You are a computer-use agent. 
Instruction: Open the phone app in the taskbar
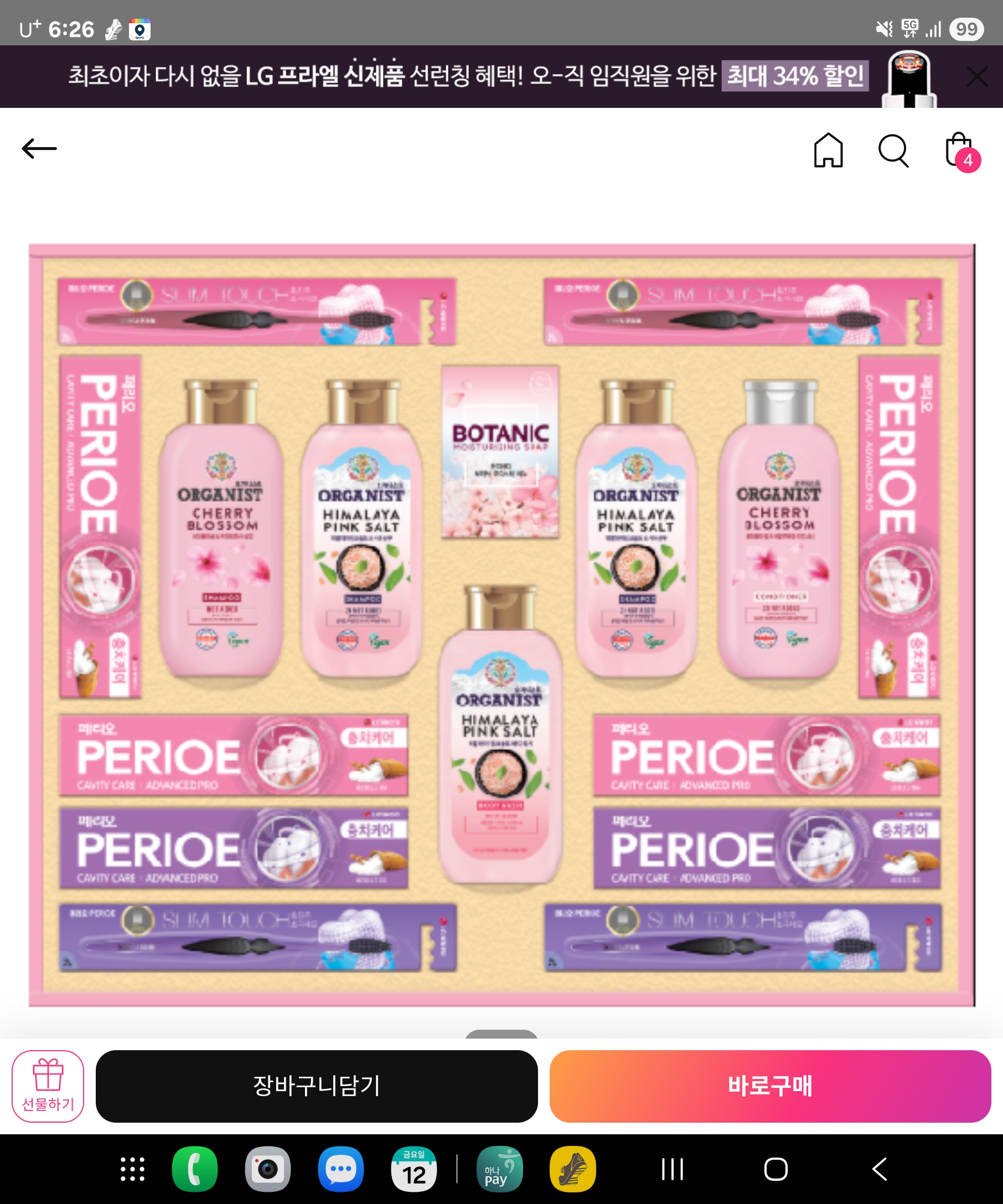(194, 1169)
